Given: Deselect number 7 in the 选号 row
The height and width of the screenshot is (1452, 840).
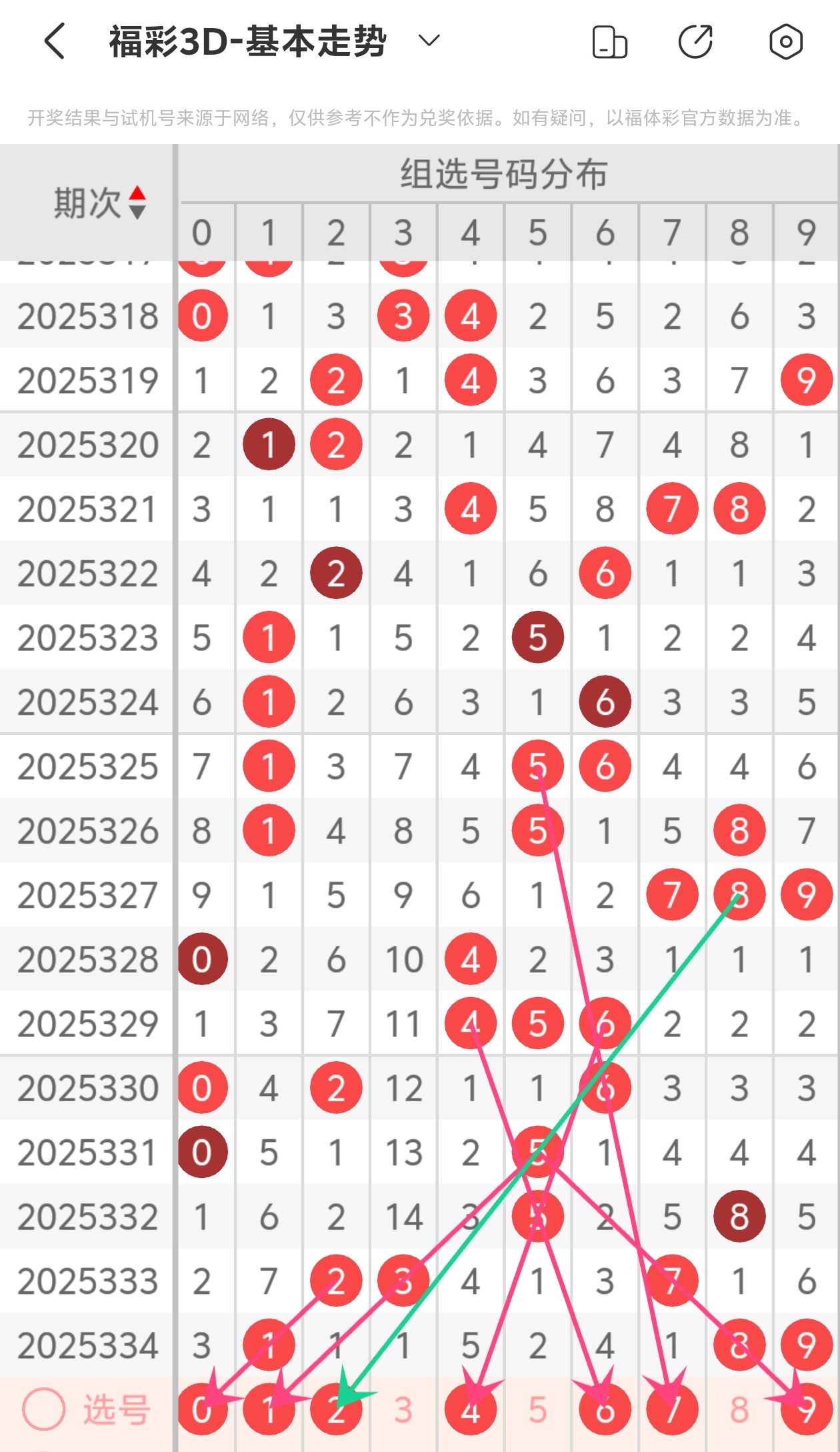Looking at the screenshot, I should [672, 1410].
